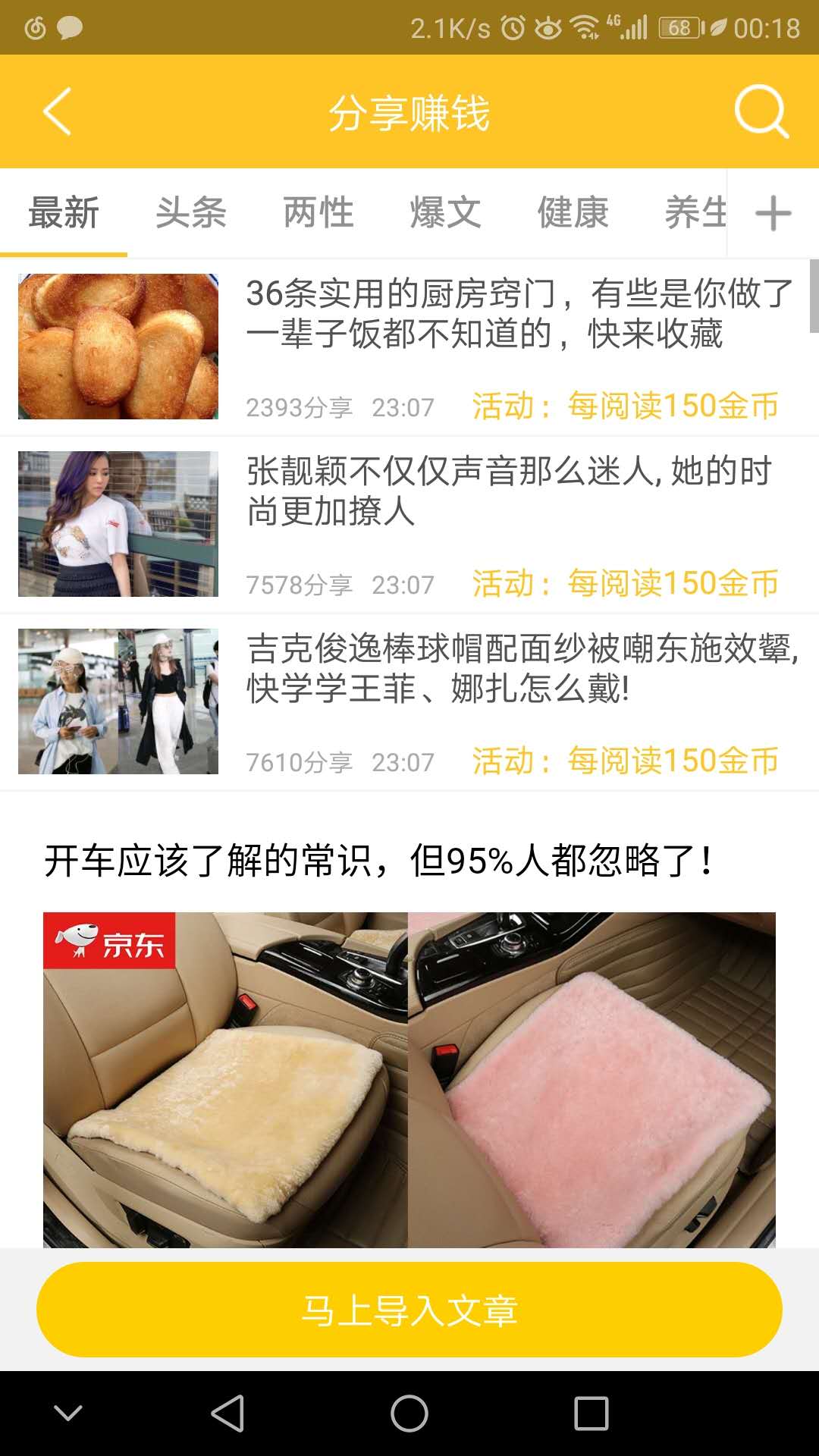Switch to the 头条 tab

[191, 214]
